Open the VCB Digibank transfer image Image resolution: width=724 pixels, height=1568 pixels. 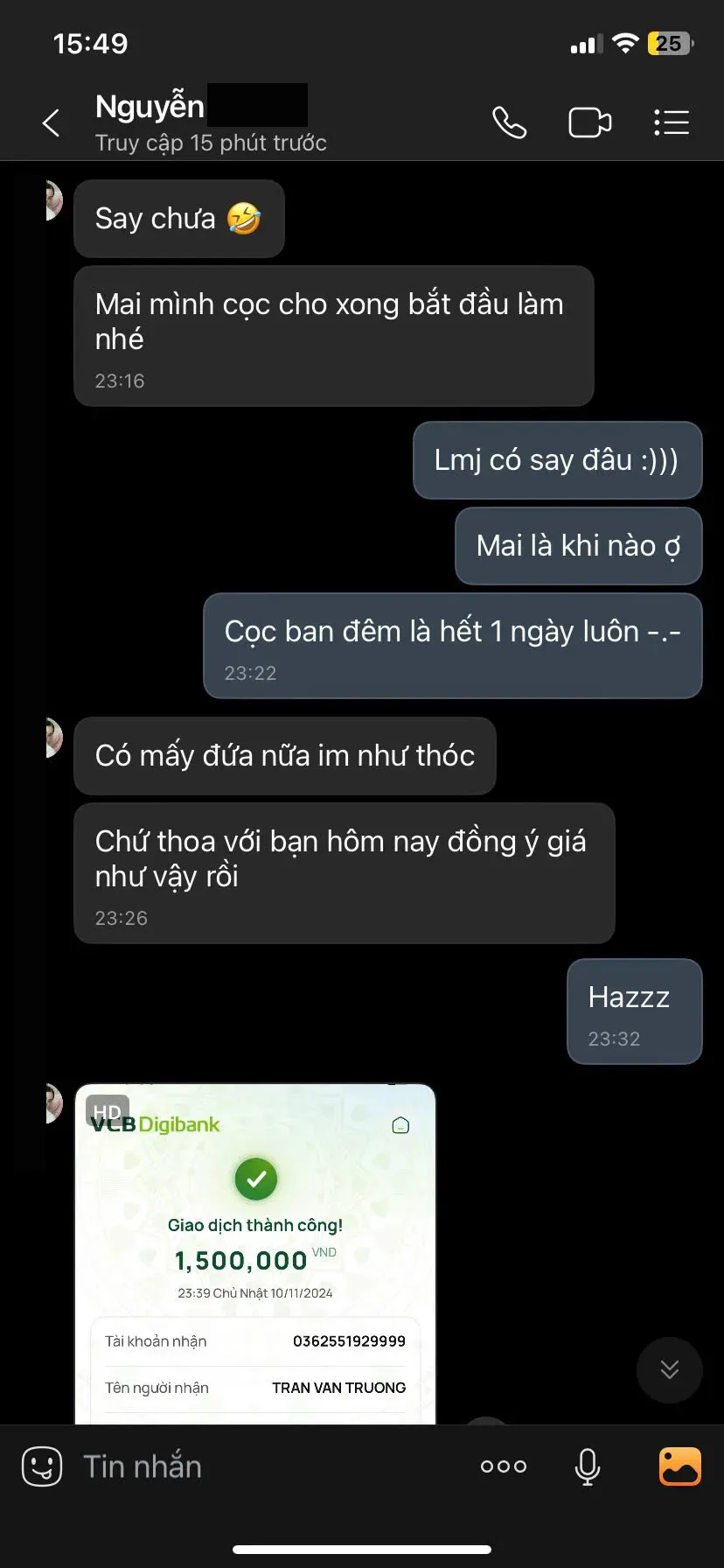[255, 1251]
